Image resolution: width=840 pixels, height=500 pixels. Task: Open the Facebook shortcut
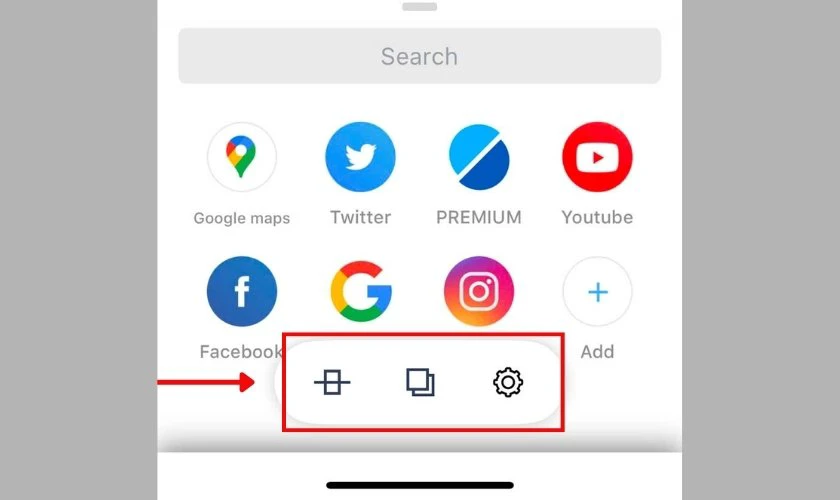[242, 291]
